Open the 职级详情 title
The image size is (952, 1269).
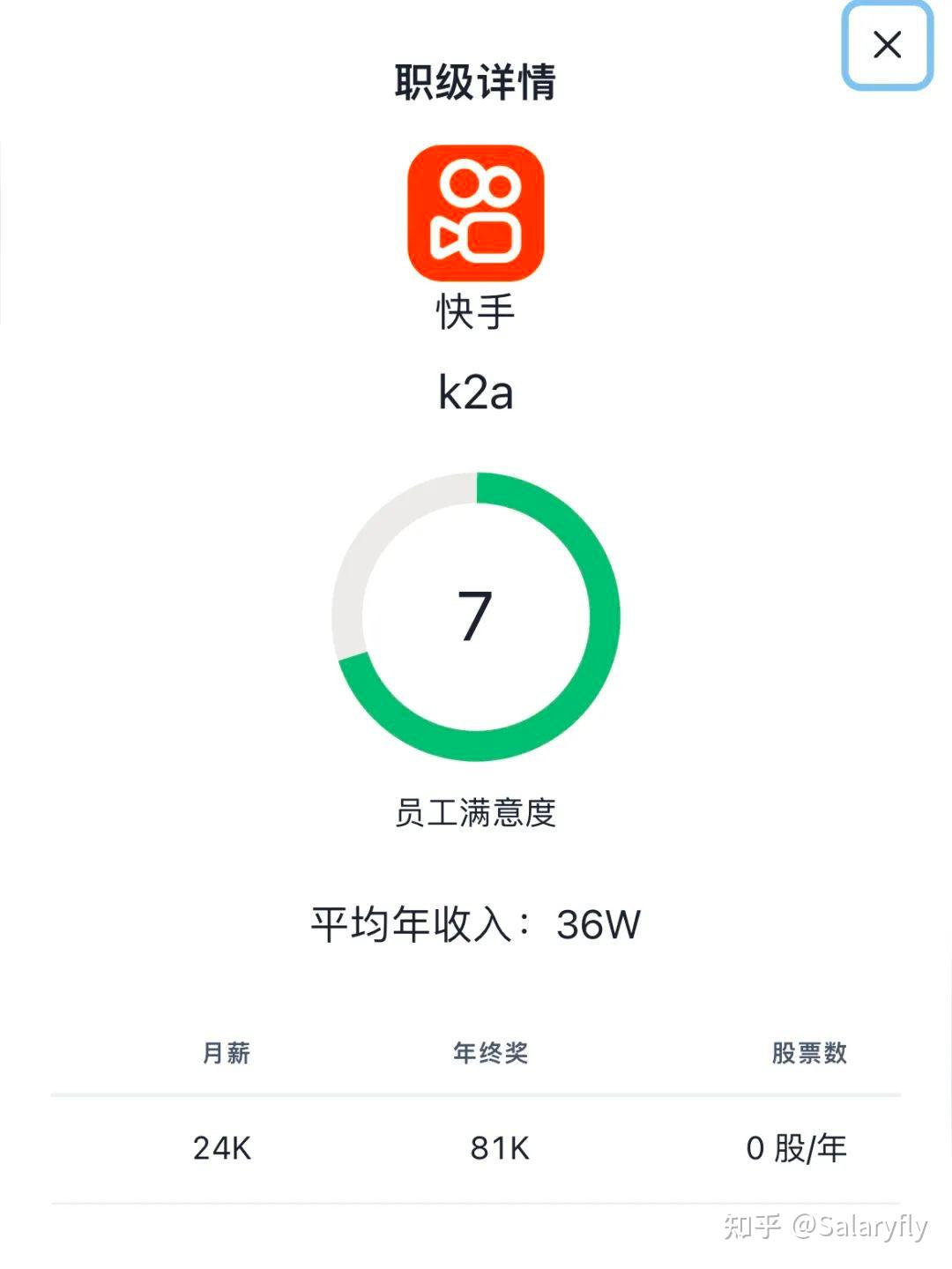point(476,79)
